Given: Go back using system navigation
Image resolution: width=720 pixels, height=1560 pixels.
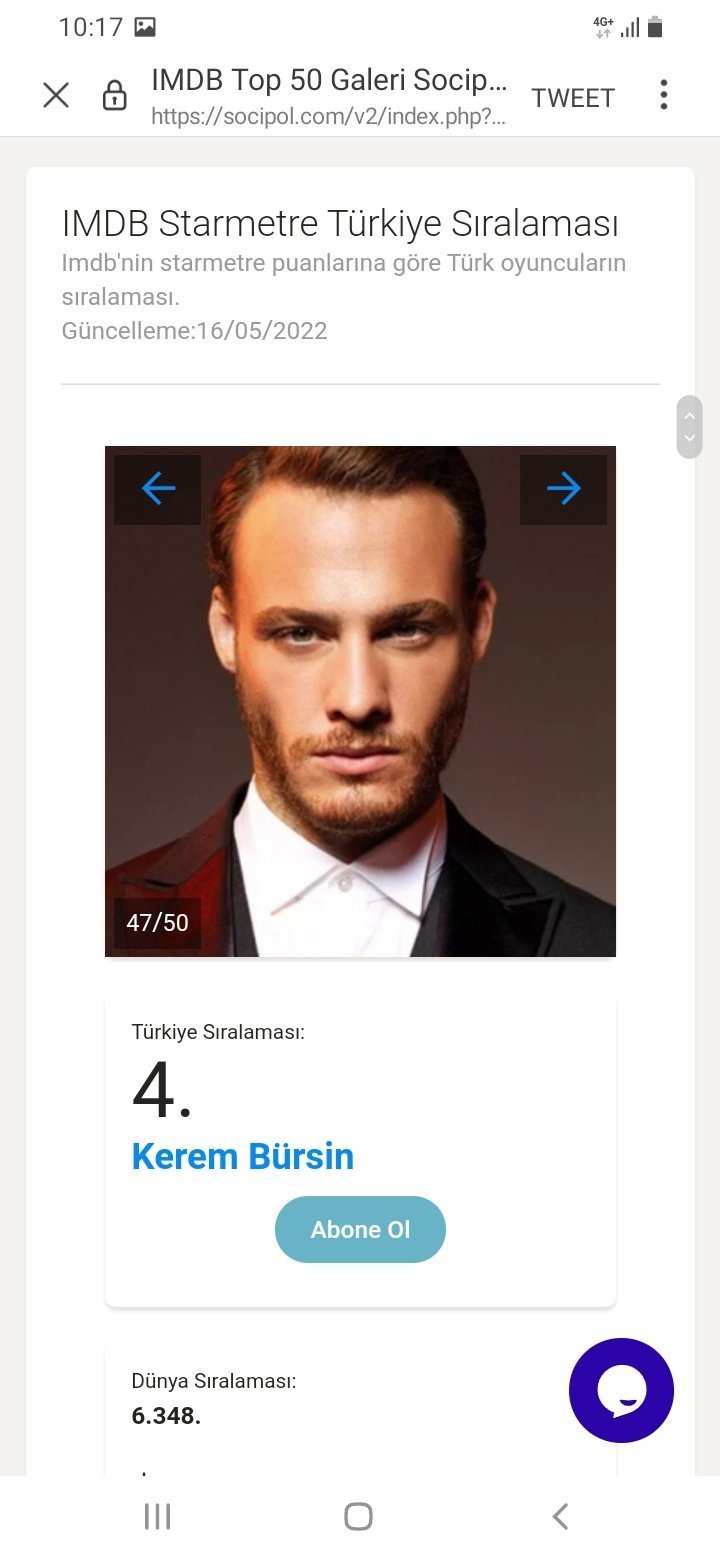Looking at the screenshot, I should tap(560, 1517).
